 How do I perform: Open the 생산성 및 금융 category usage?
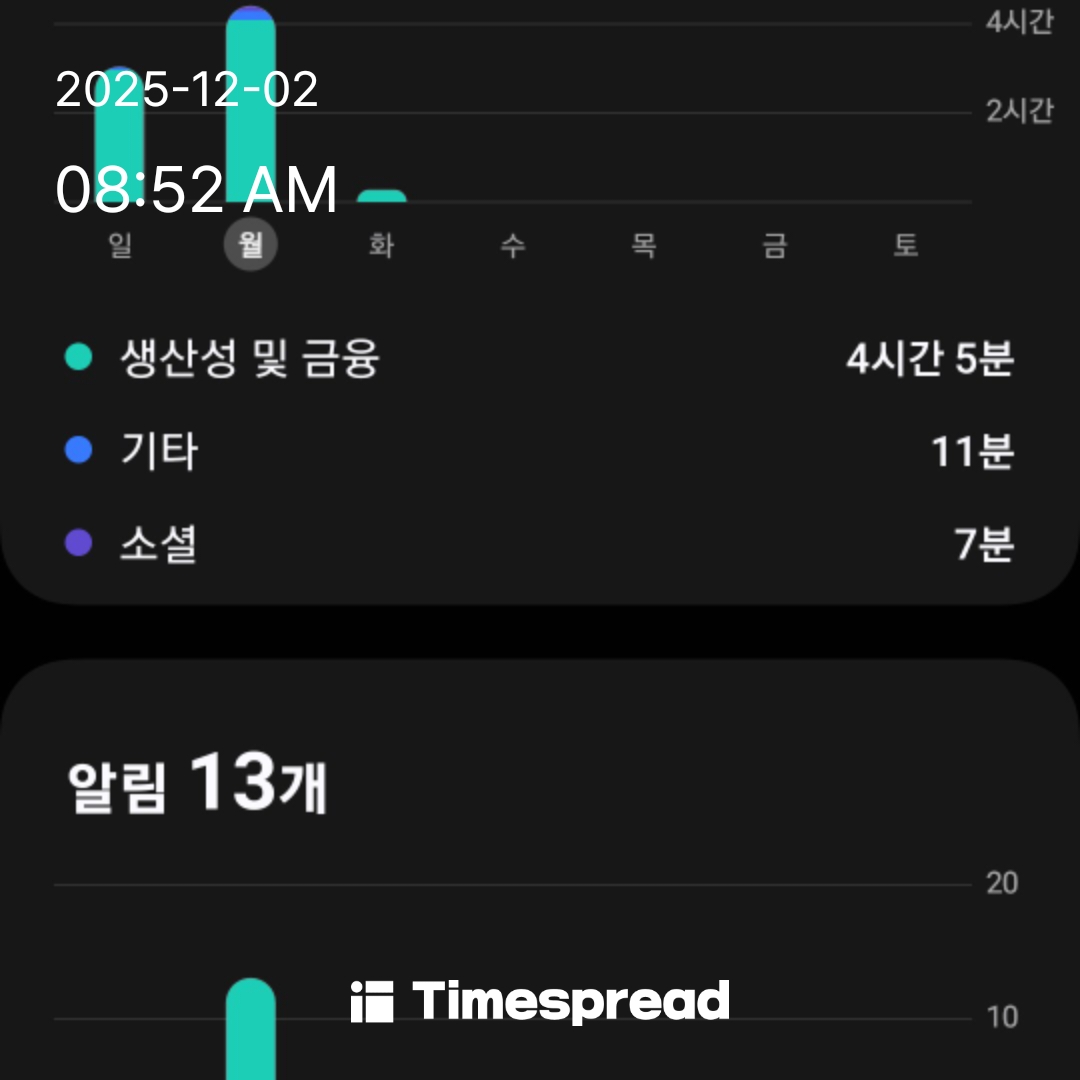click(540, 358)
